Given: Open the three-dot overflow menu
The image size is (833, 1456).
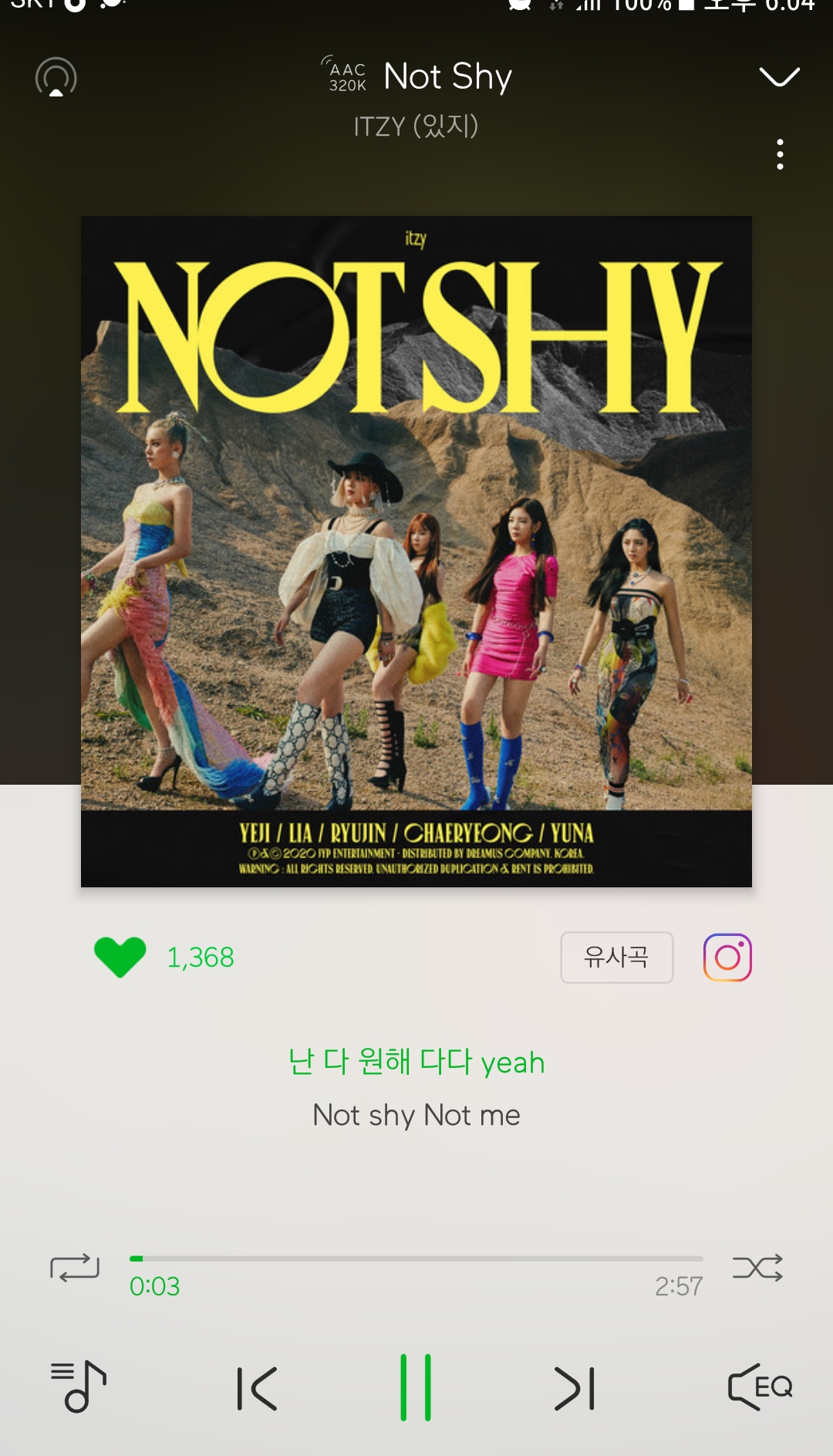Looking at the screenshot, I should 780,154.
